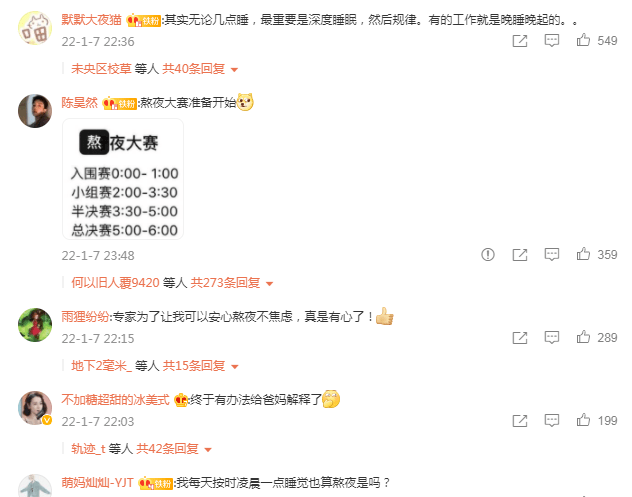Like 雨狸纷纷's comment
Viewport: 632px width, 497px height.
(x=584, y=338)
